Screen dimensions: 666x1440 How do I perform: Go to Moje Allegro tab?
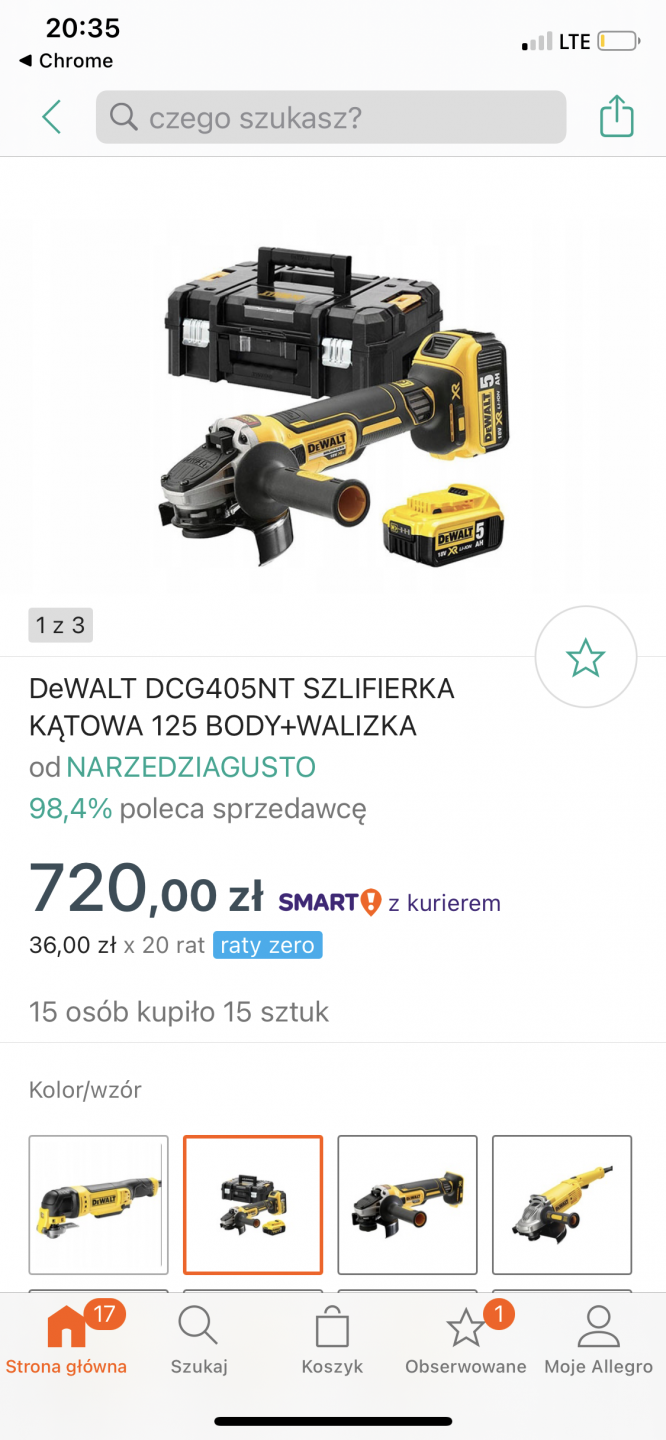point(598,1340)
